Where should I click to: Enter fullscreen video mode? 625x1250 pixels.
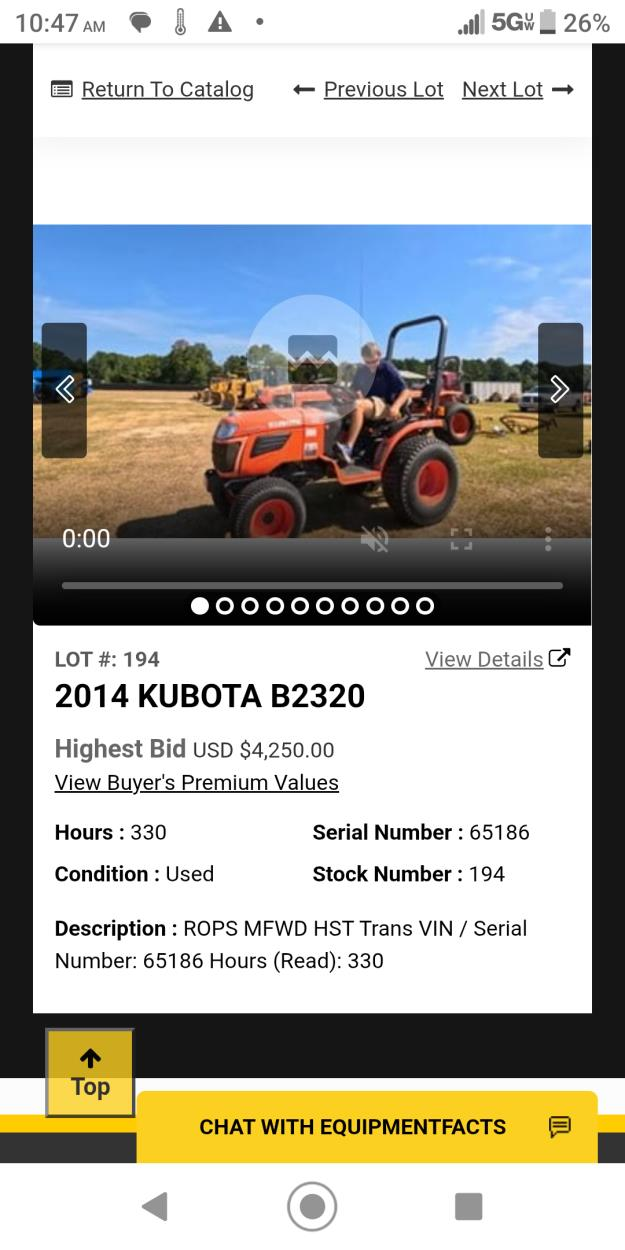[461, 541]
